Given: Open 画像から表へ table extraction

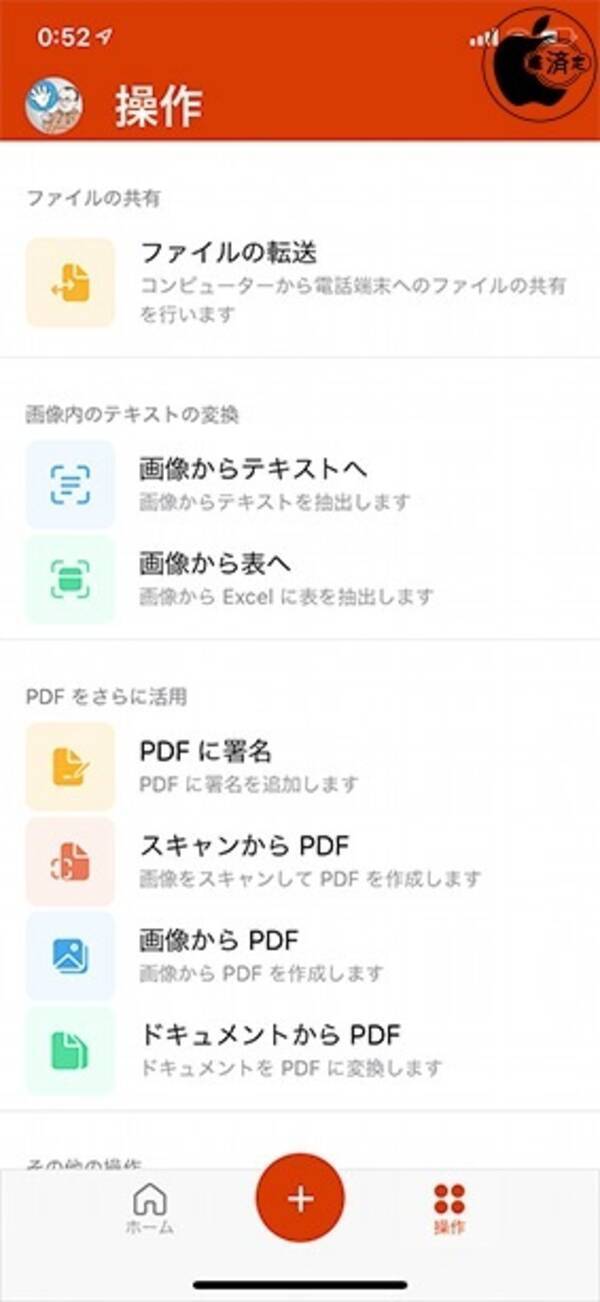Looking at the screenshot, I should tap(300, 579).
